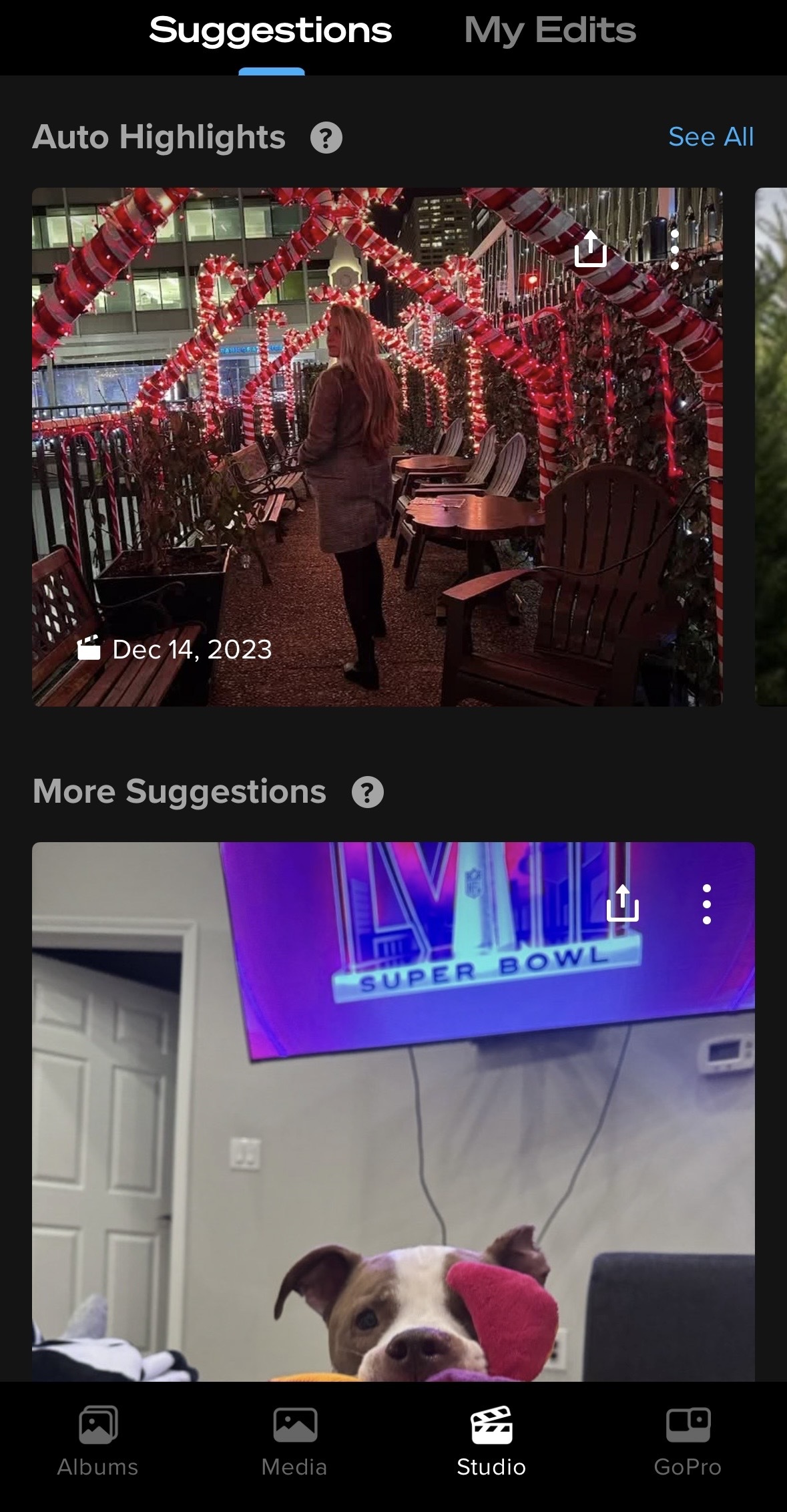
Task: Tap See All for Auto Highlights
Action: coord(710,136)
